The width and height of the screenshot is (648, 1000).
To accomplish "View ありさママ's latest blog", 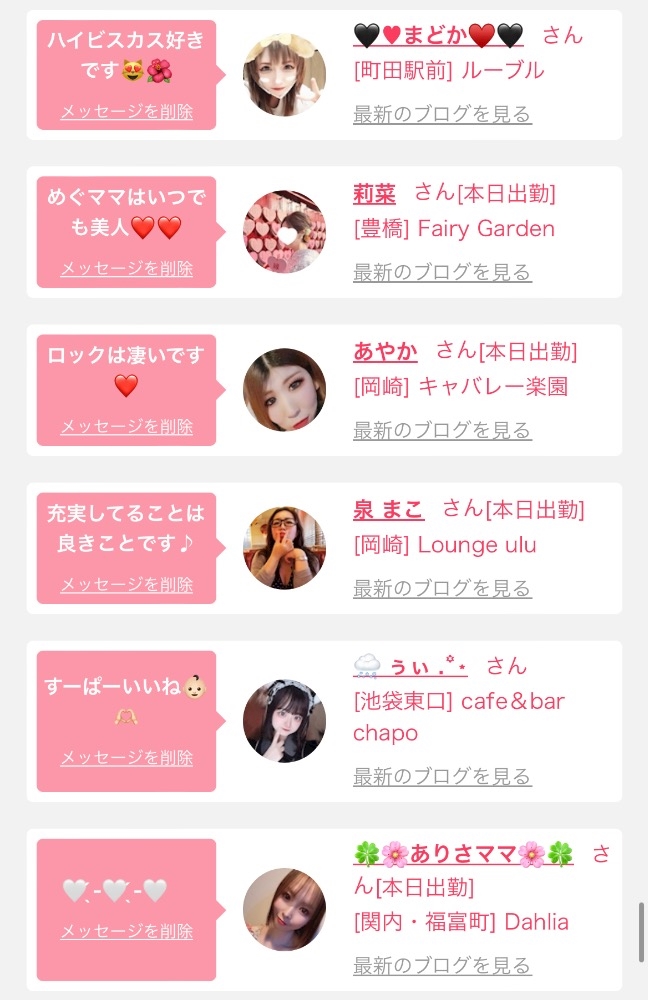I will (x=442, y=966).
